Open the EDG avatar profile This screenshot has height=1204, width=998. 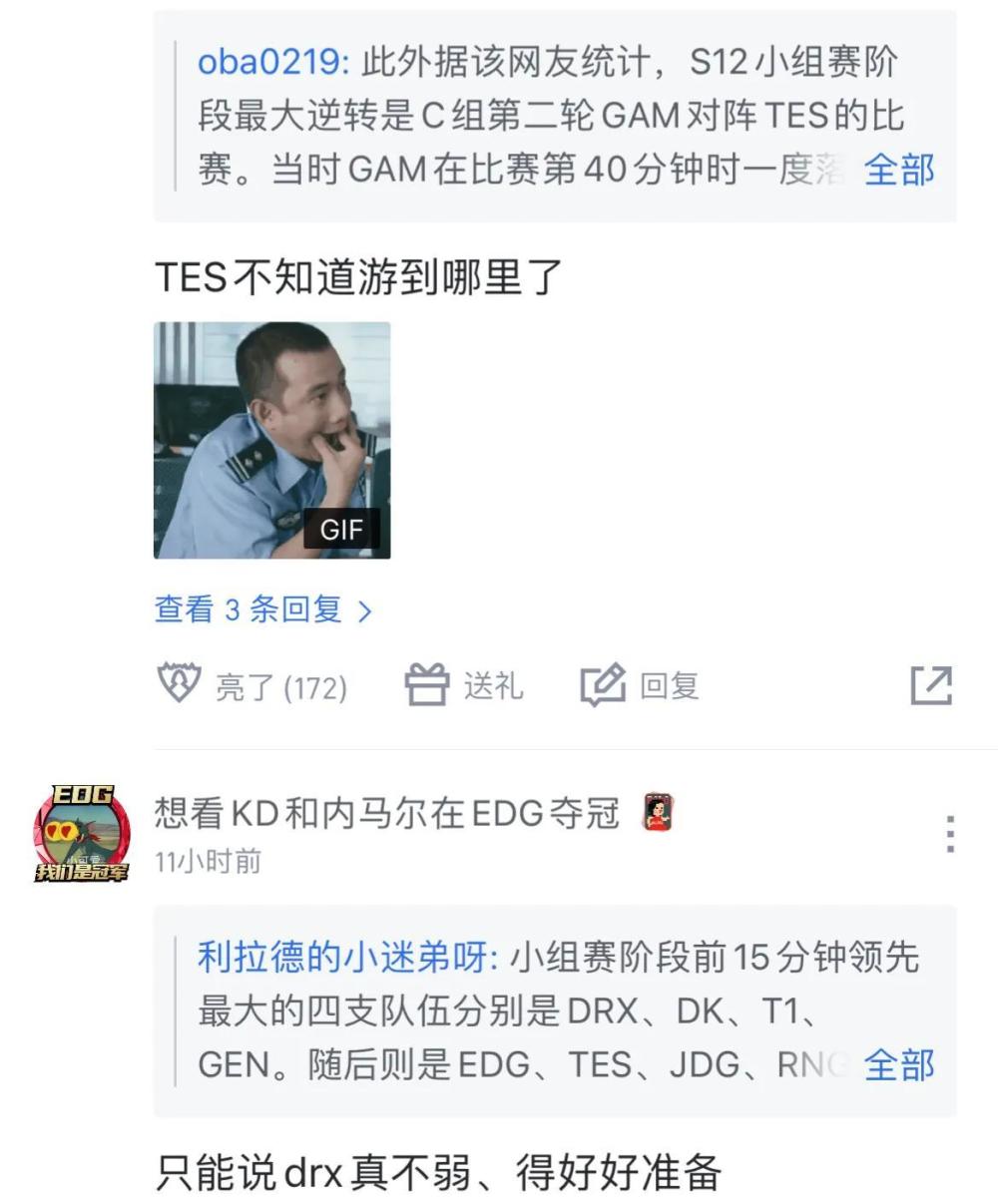[82, 834]
